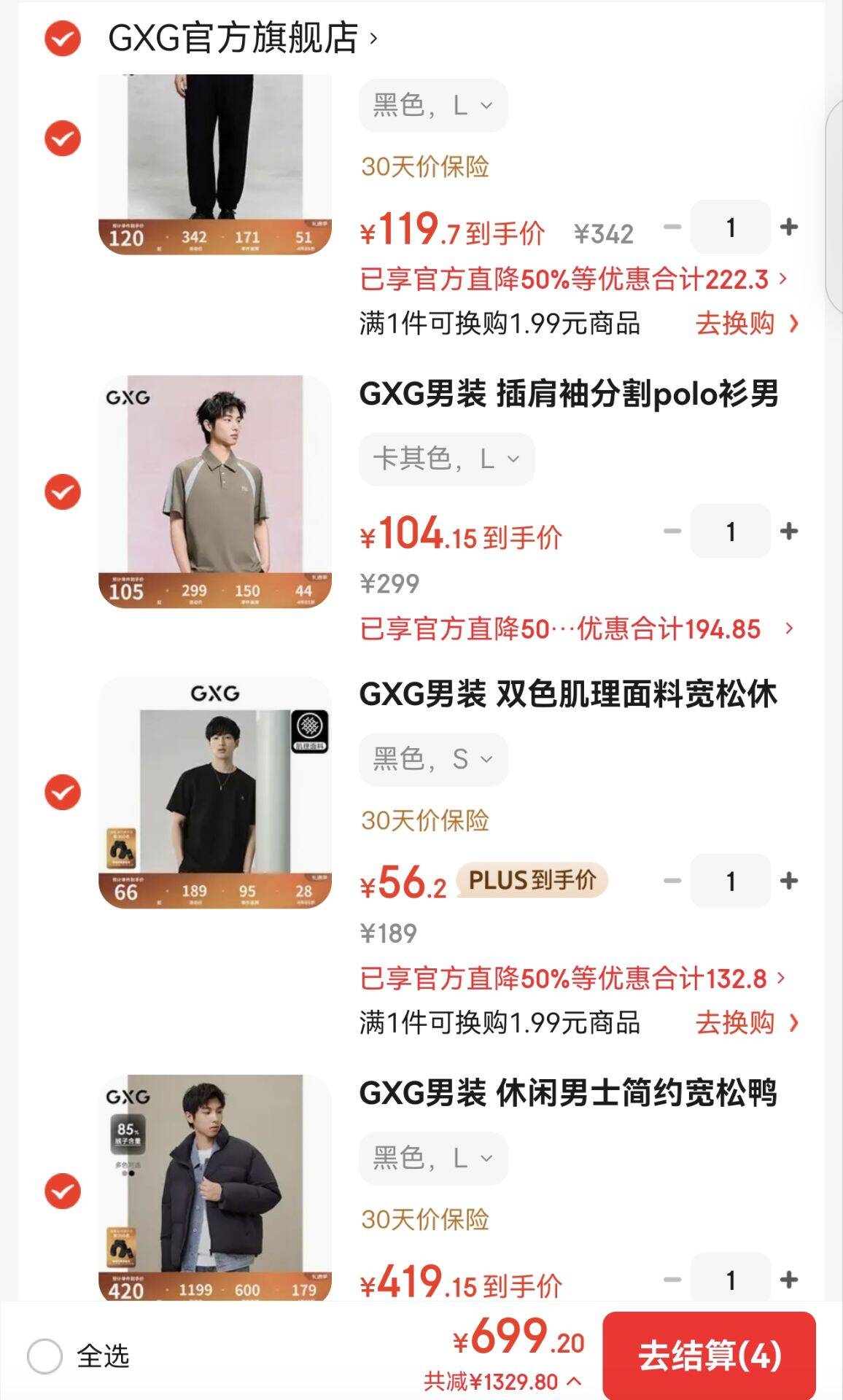View 优惠合计194.85 discount details
The image size is (843, 1400).
point(576,629)
